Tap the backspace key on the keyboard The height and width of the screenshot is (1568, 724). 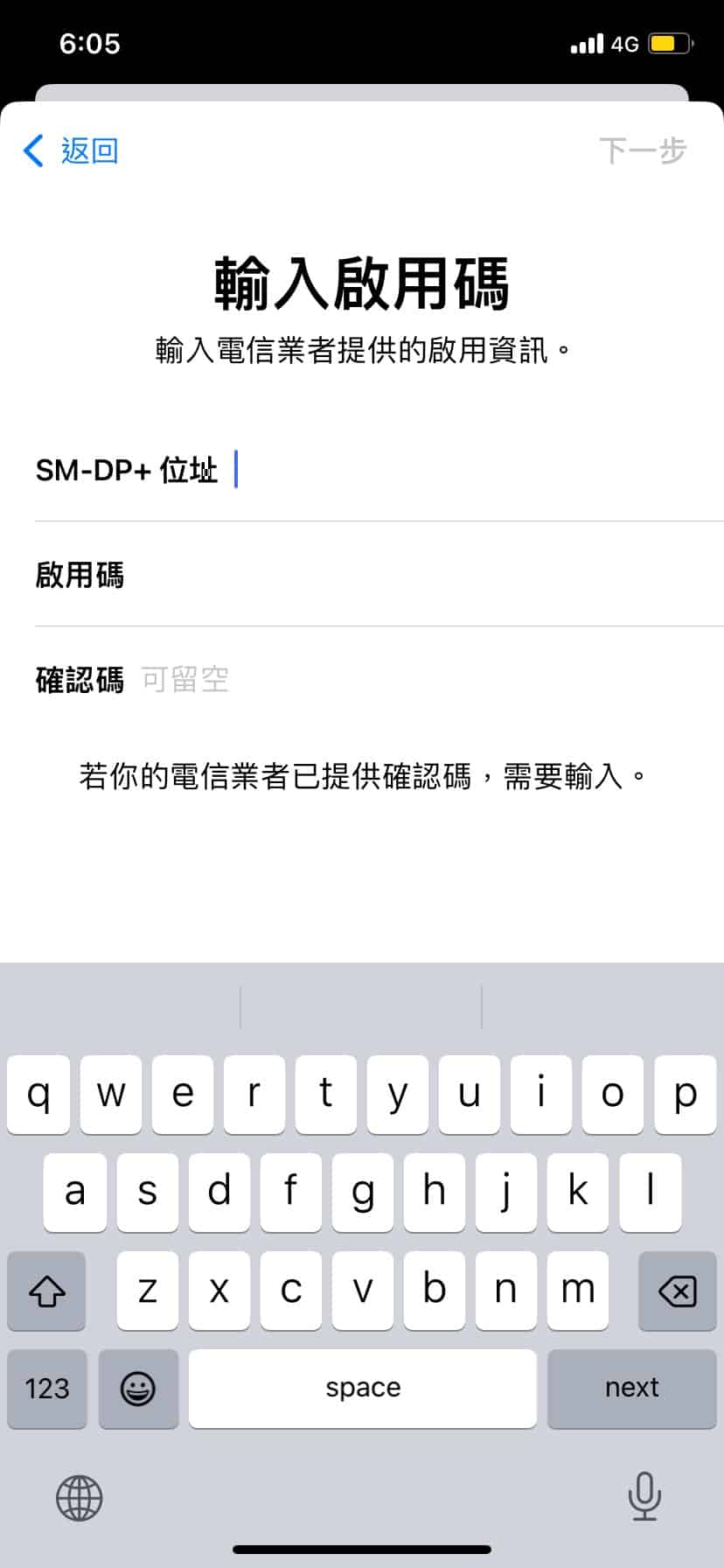point(677,1291)
